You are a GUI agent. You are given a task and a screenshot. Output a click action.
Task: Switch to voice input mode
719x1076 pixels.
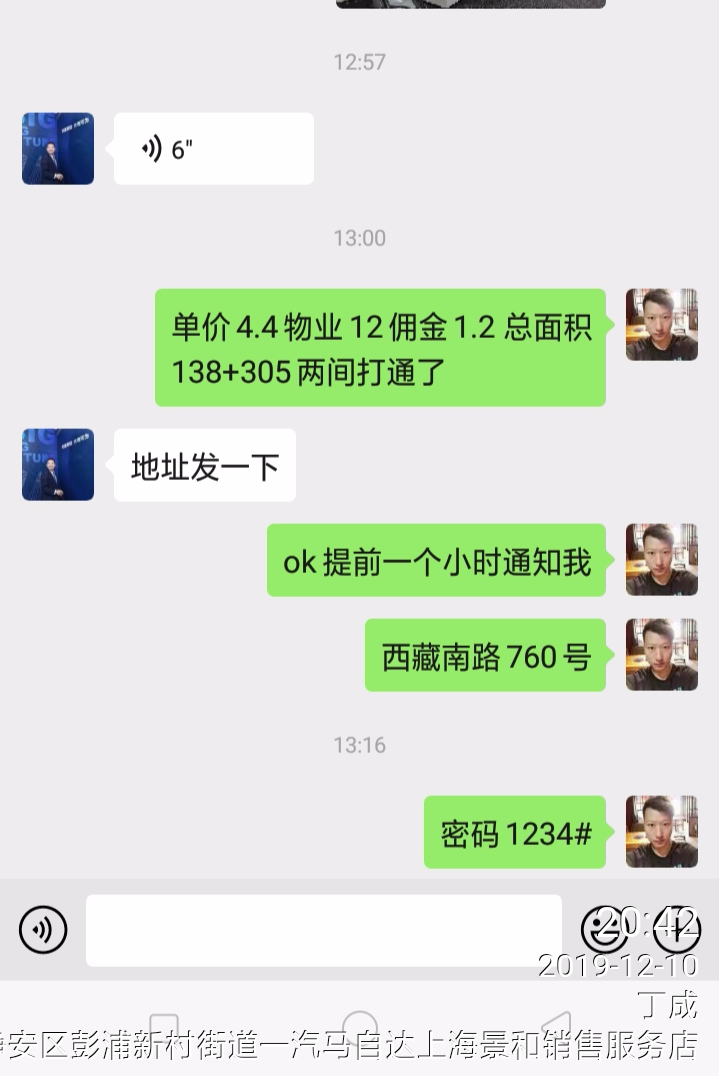tap(43, 930)
